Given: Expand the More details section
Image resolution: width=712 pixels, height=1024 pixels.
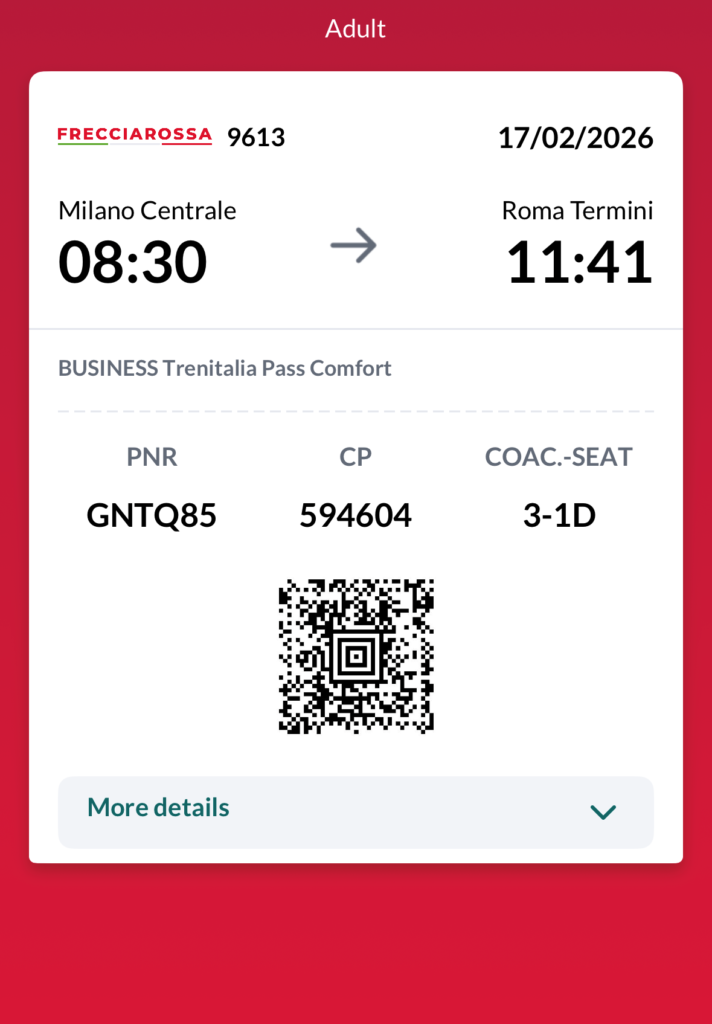Looking at the screenshot, I should (x=355, y=810).
